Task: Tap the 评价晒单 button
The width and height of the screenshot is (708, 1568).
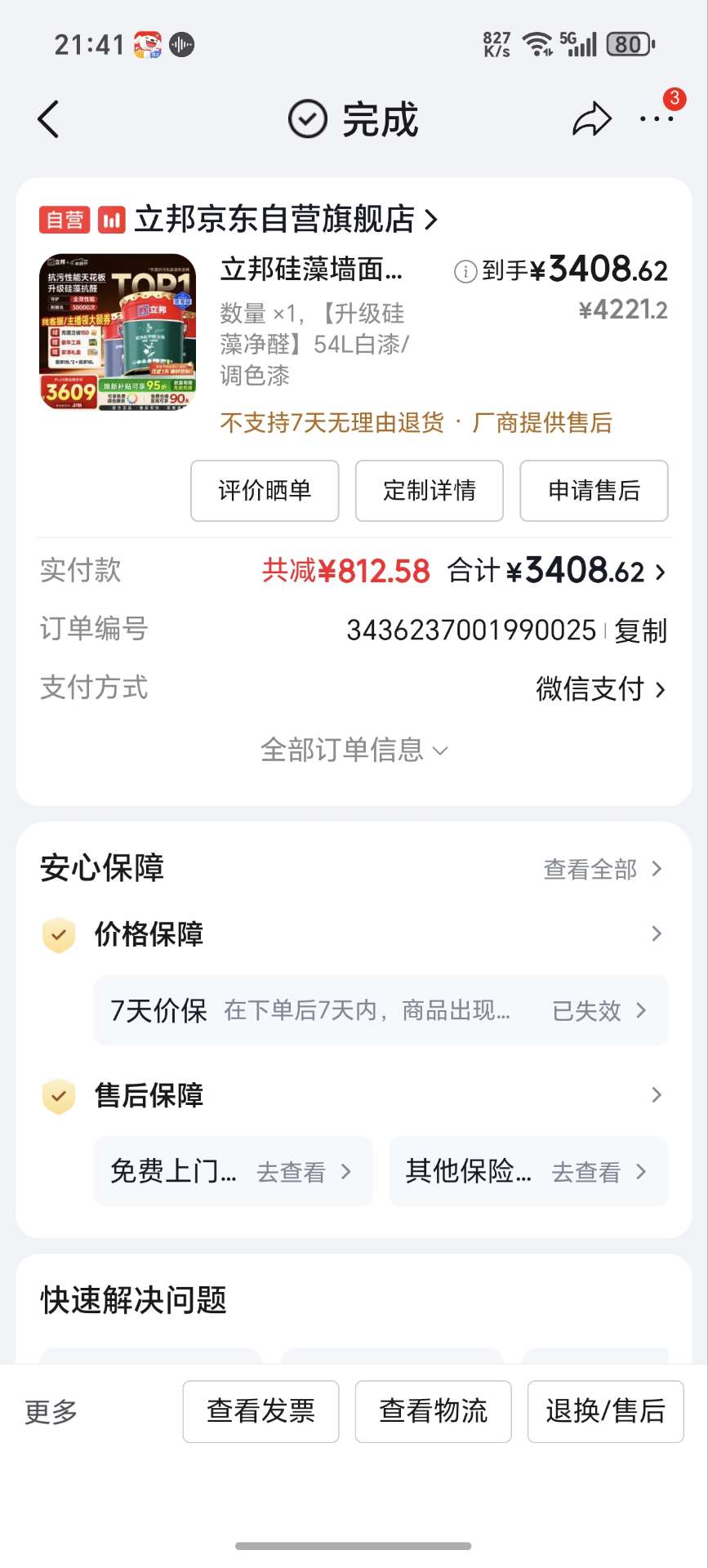Action: coord(265,491)
